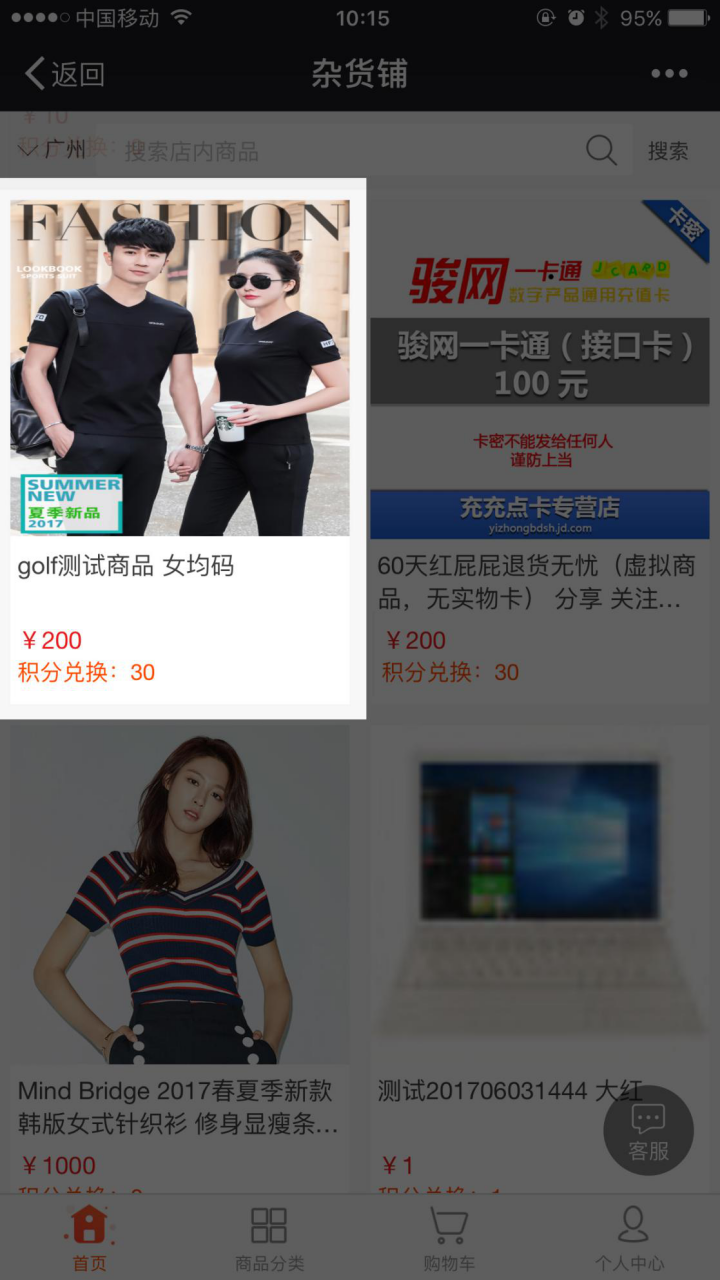Open the 个人中心 tab
720x1280 pixels.
tap(630, 1237)
